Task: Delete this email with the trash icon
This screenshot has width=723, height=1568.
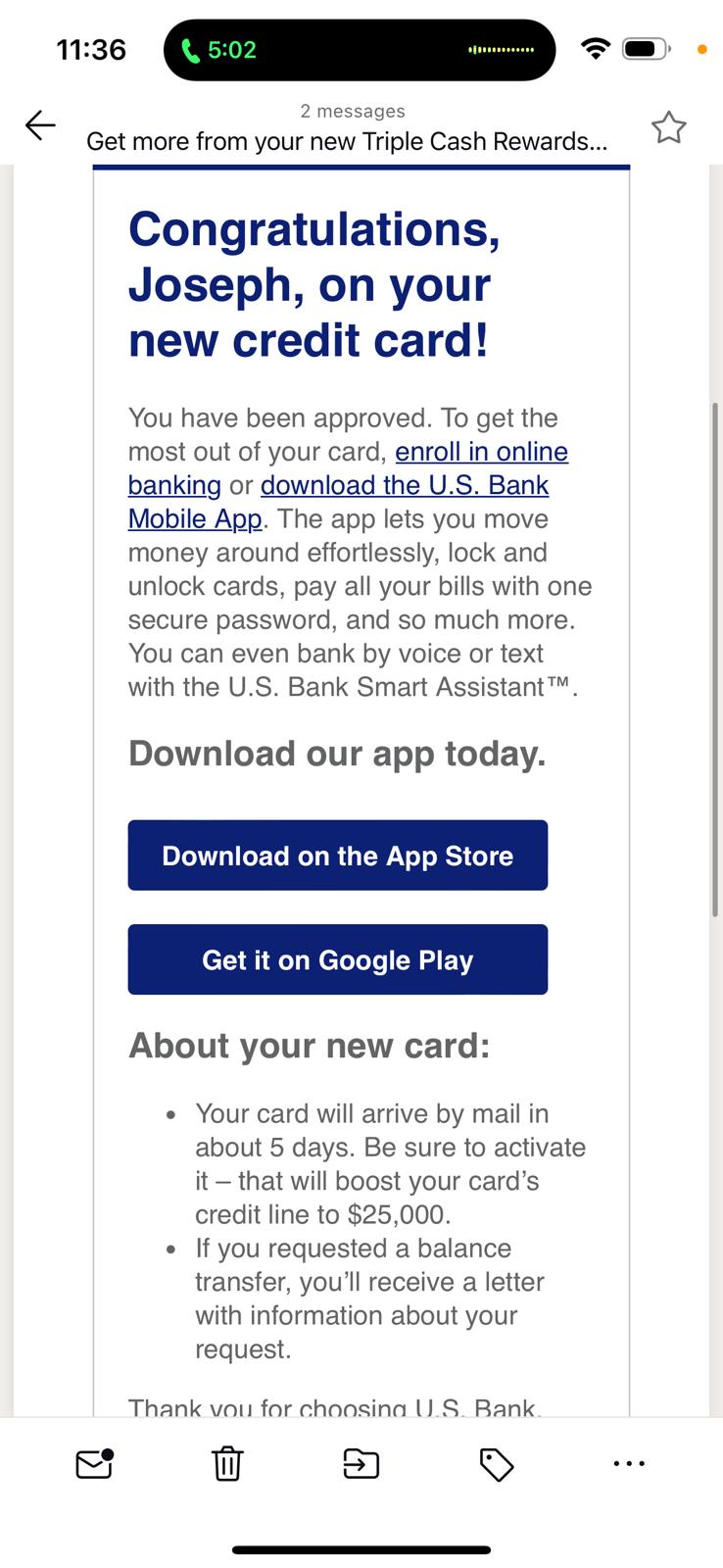Action: click(227, 1463)
